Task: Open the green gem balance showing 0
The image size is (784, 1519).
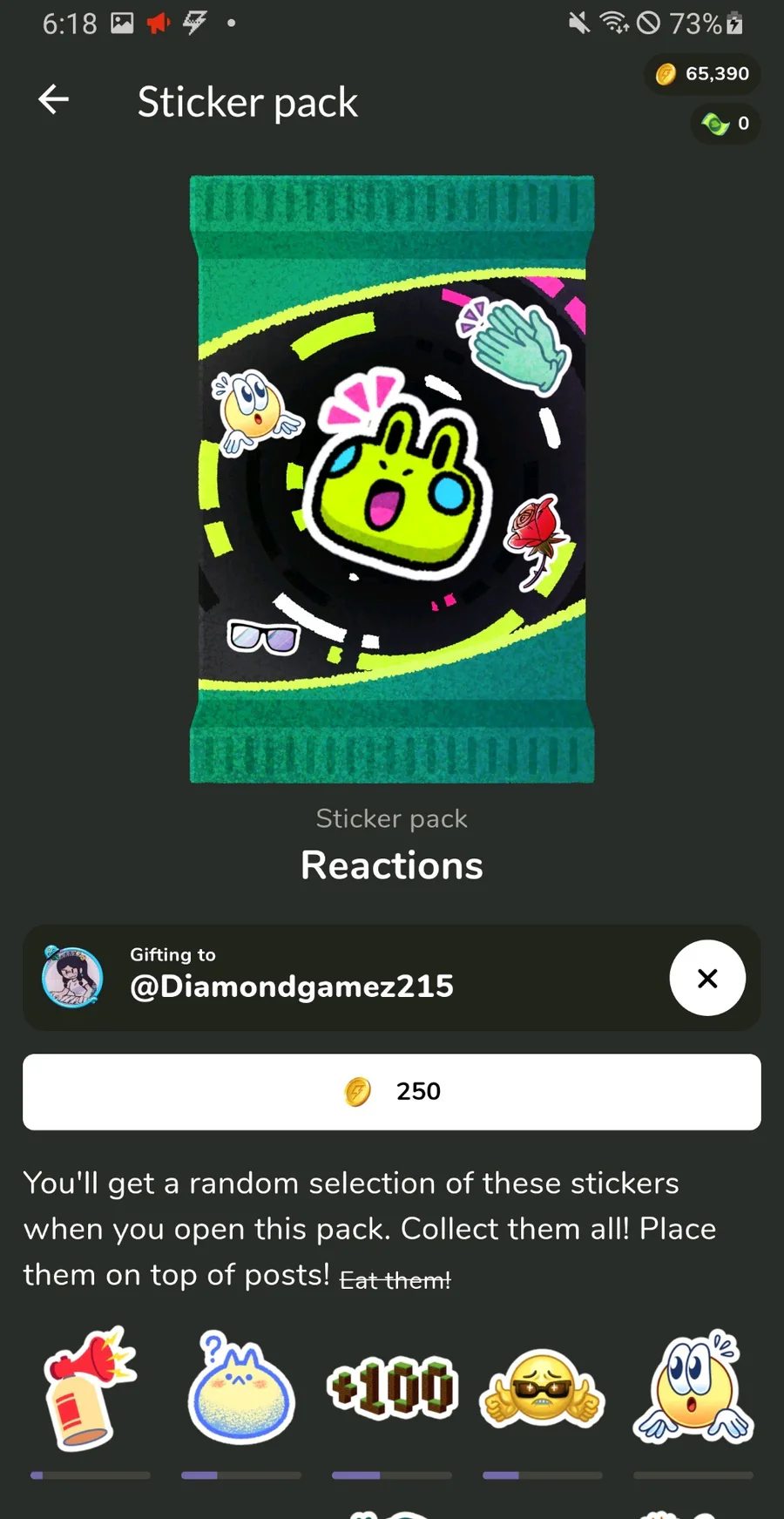Action: [x=726, y=124]
